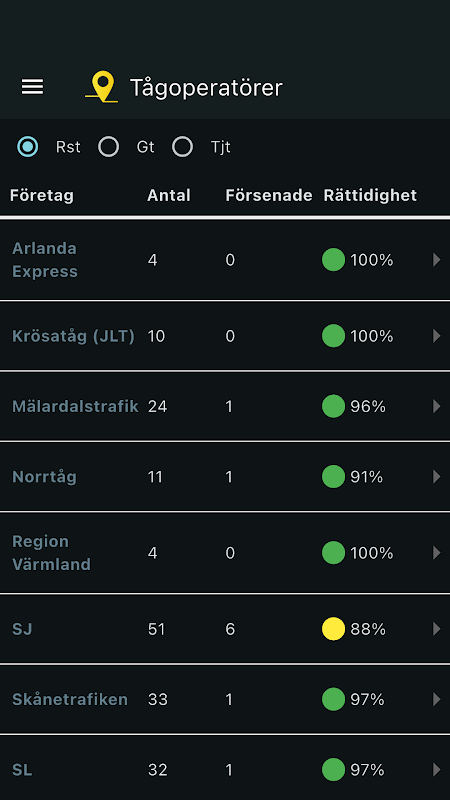This screenshot has width=450, height=800.
Task: View Skånetrafiken punctuality details
Action: click(x=225, y=699)
